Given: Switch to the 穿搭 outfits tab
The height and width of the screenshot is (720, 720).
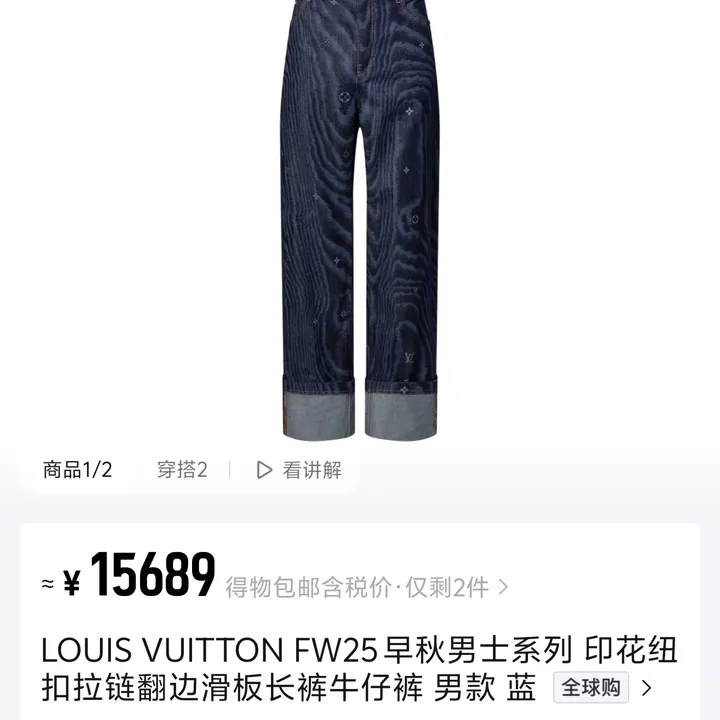Looking at the screenshot, I should pos(182,470).
